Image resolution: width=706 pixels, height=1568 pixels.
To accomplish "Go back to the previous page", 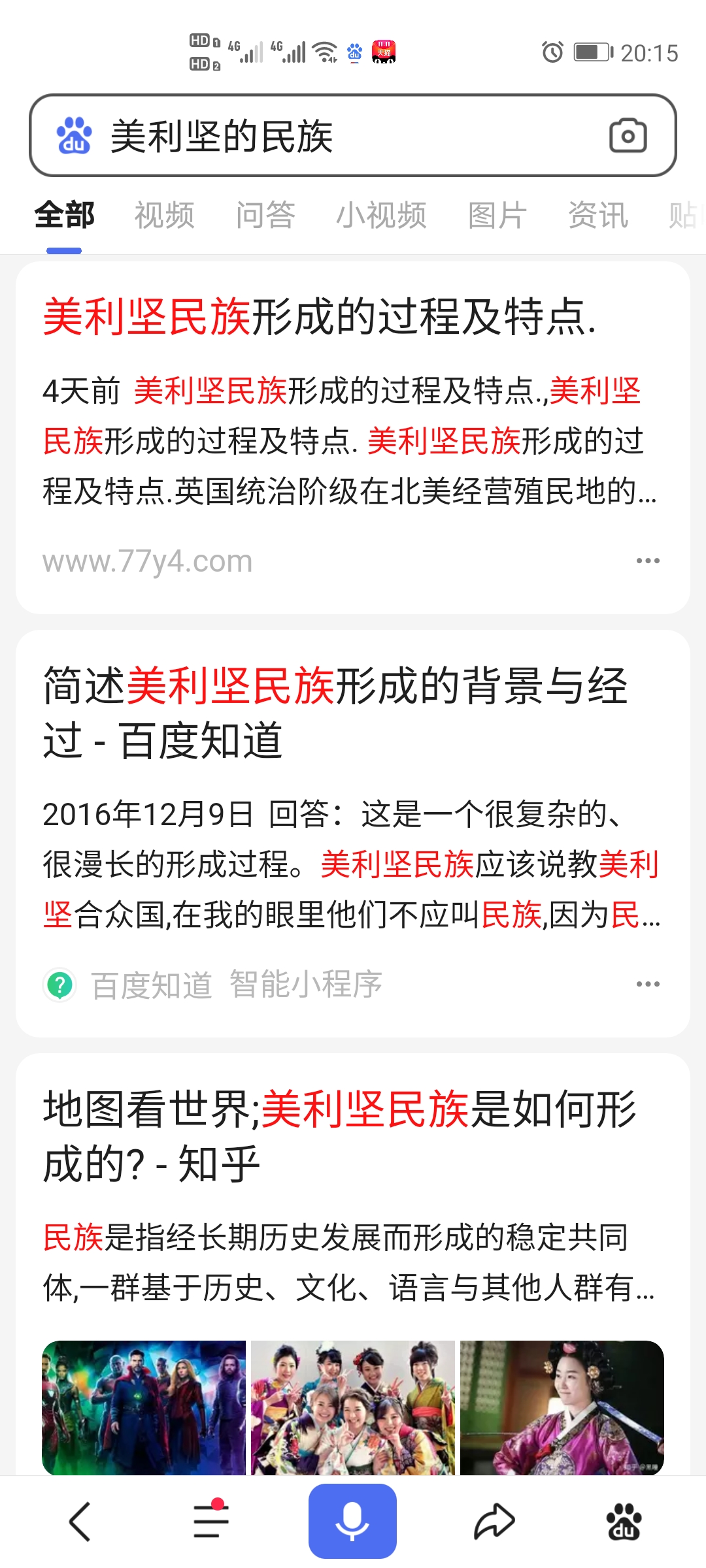I will 80,1521.
